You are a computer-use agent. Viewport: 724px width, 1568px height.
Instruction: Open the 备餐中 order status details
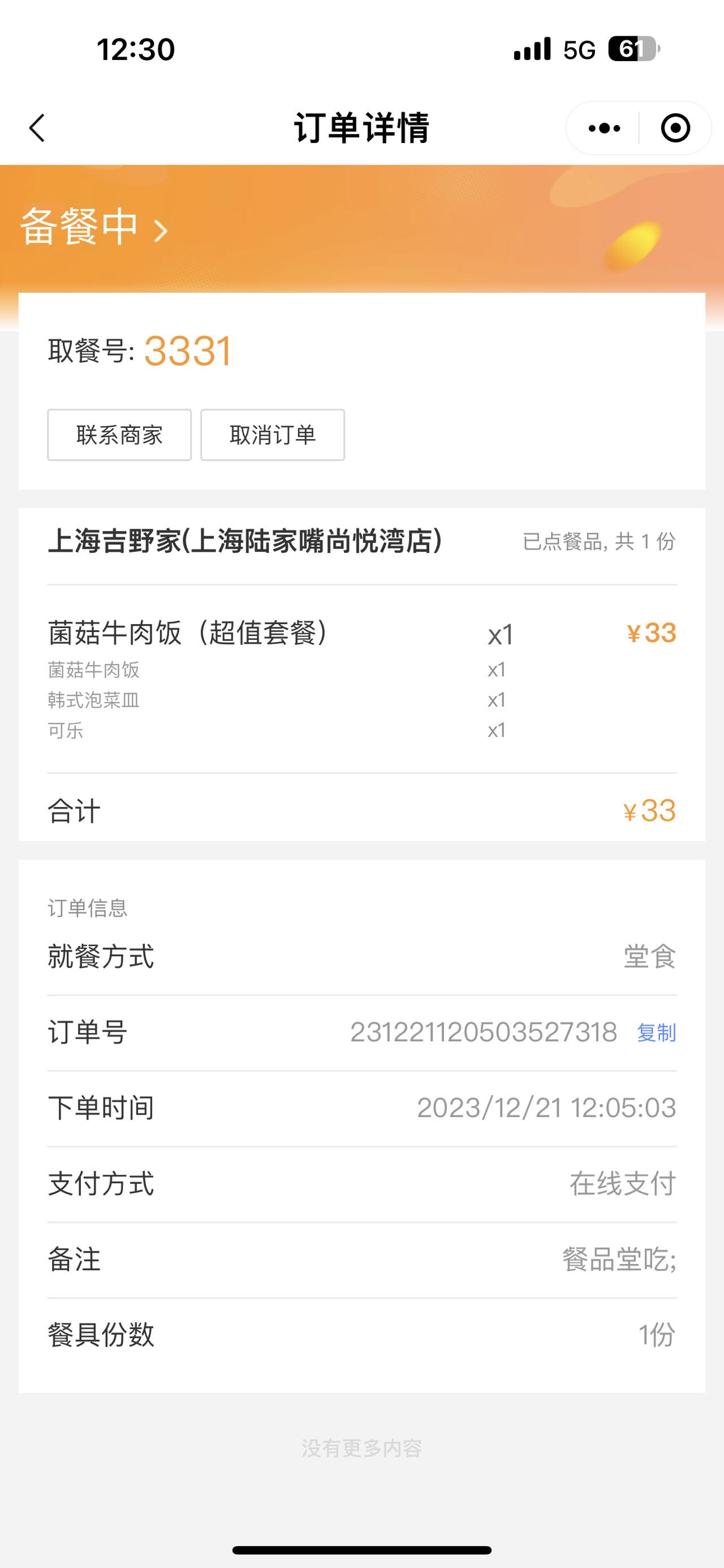click(x=93, y=227)
